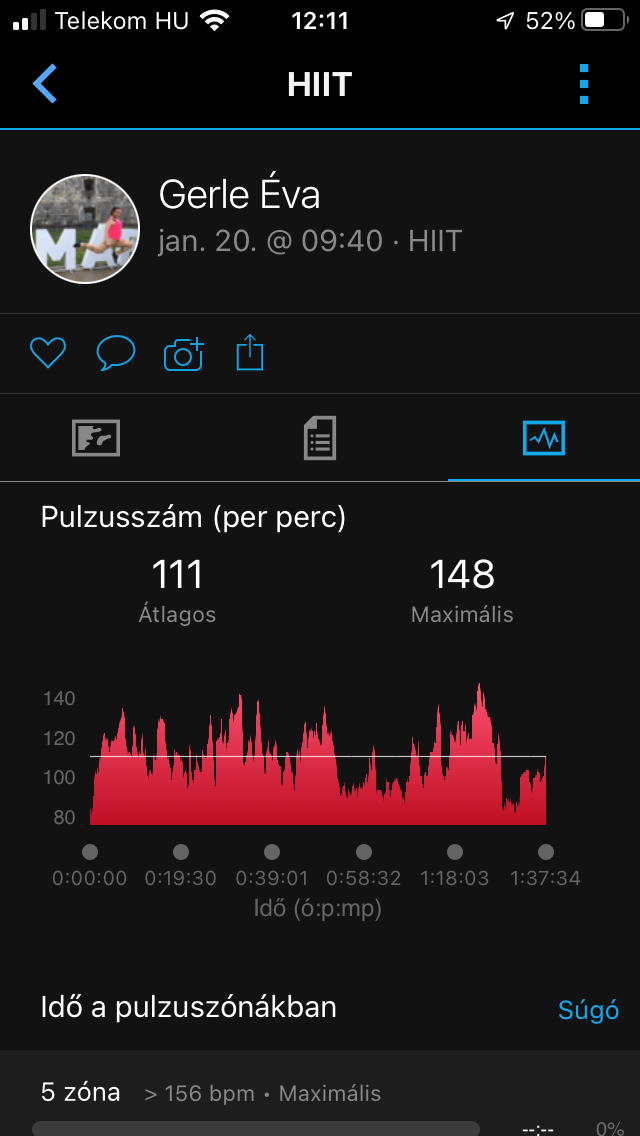Open Gerle Éva's profile picture
640x1136 pixels.
pyautogui.click(x=85, y=229)
